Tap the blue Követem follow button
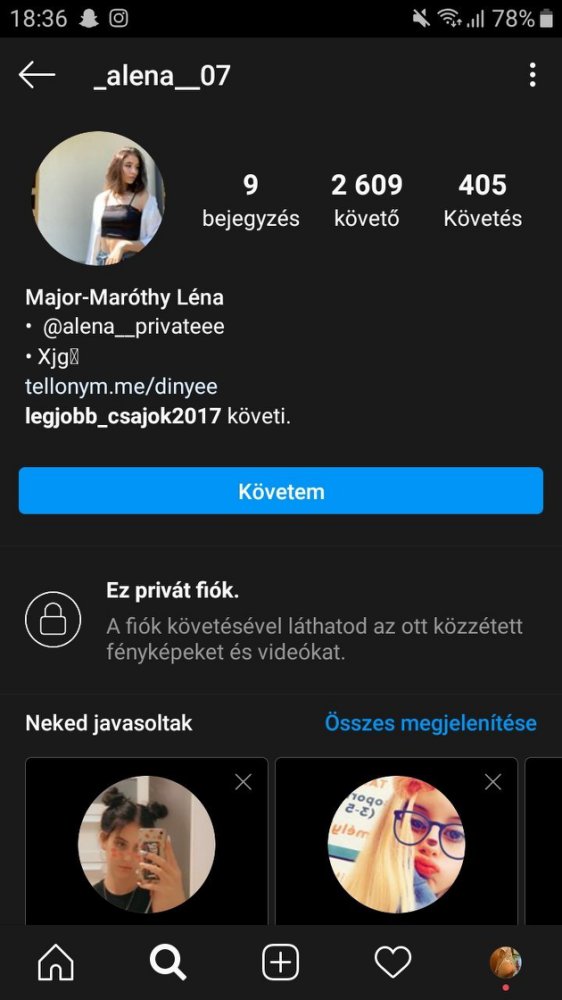 point(281,491)
